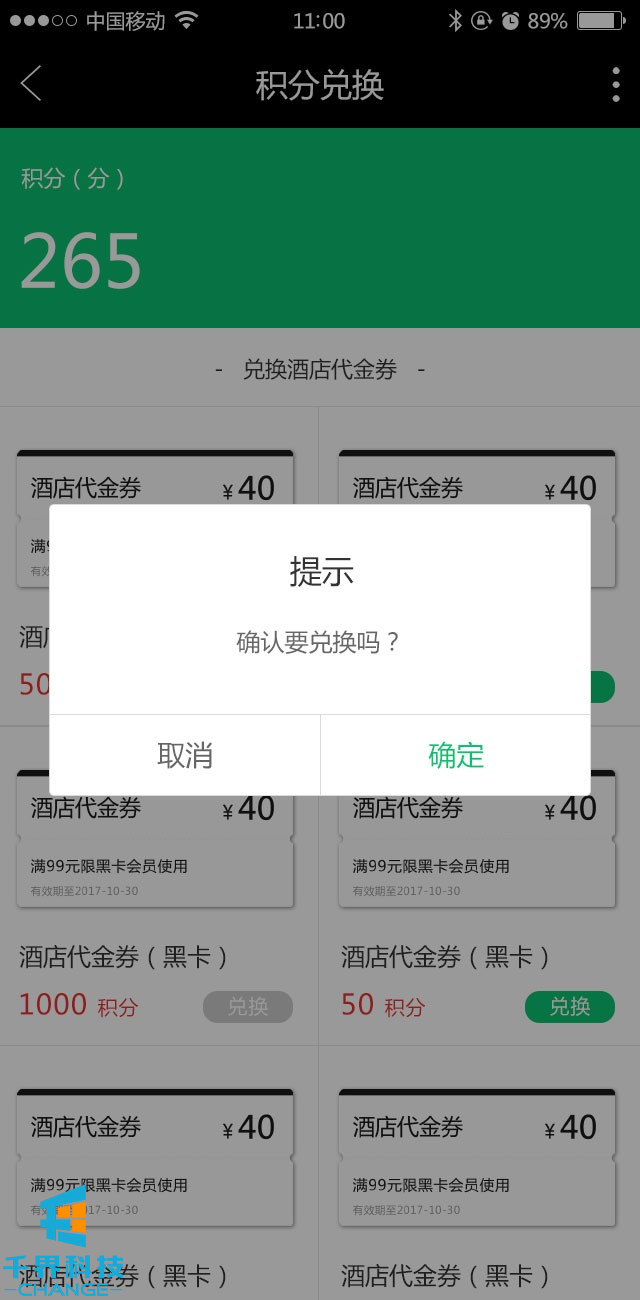
Task: Confirm the exchange with 确定
Action: pyautogui.click(x=456, y=755)
